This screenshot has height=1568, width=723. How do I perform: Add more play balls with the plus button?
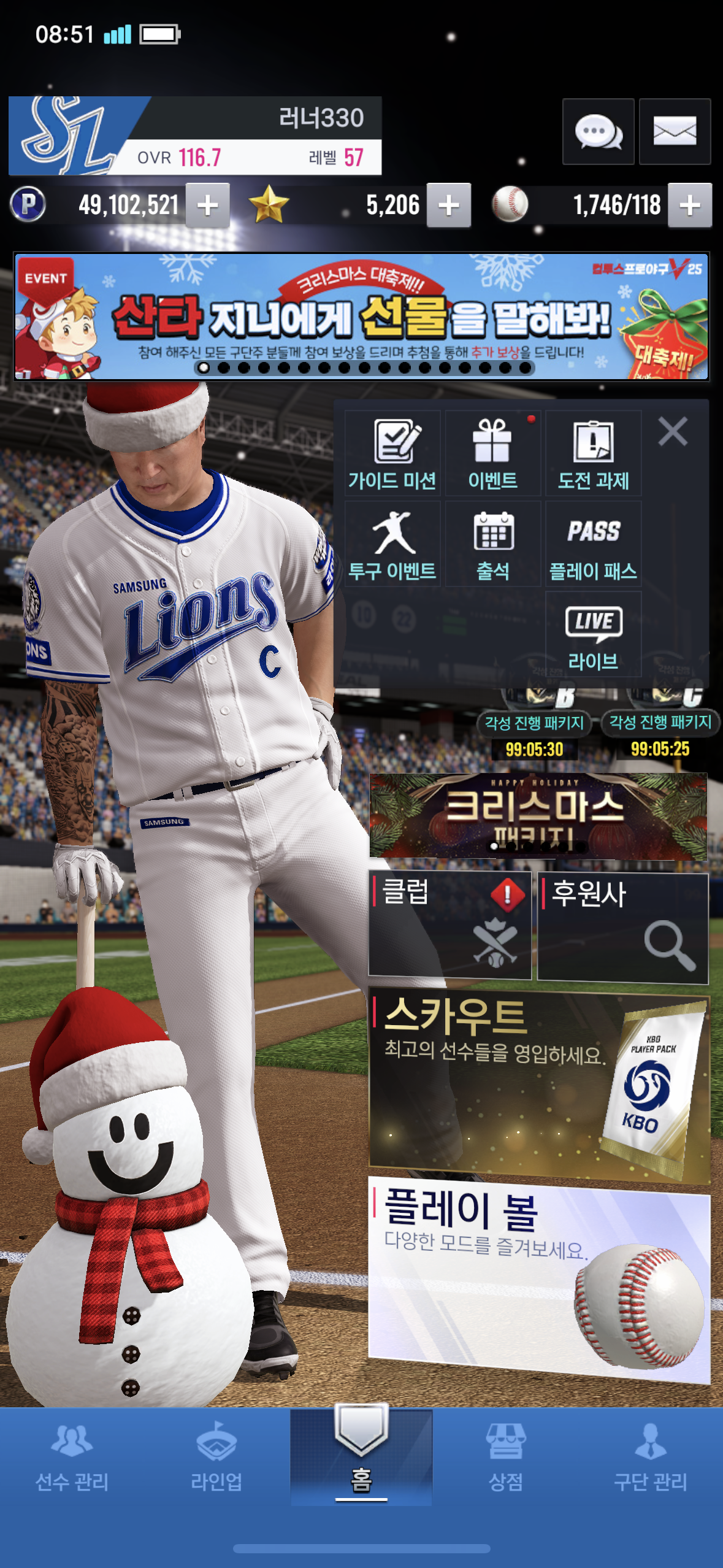point(690,206)
